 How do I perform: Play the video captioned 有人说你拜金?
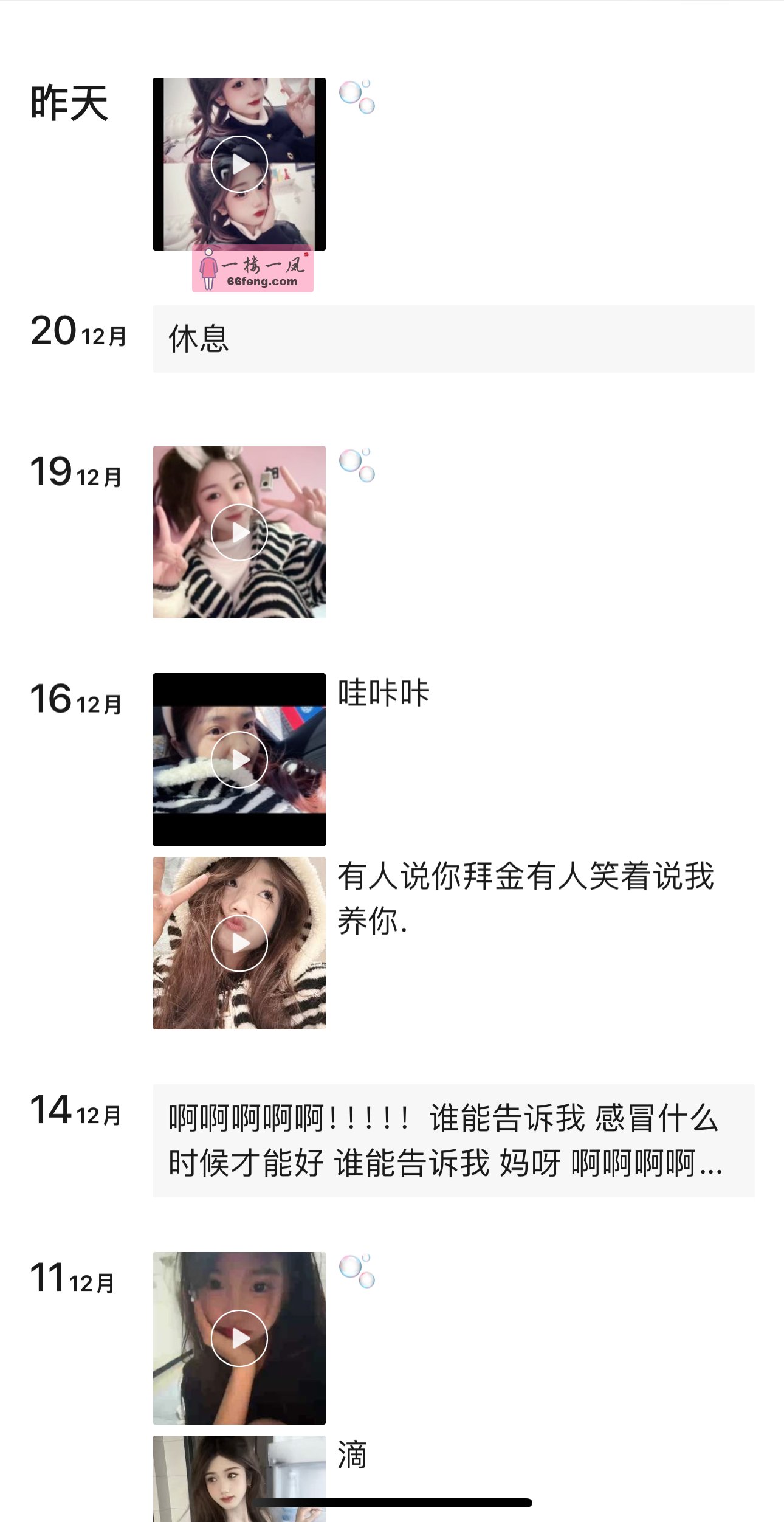tap(239, 943)
